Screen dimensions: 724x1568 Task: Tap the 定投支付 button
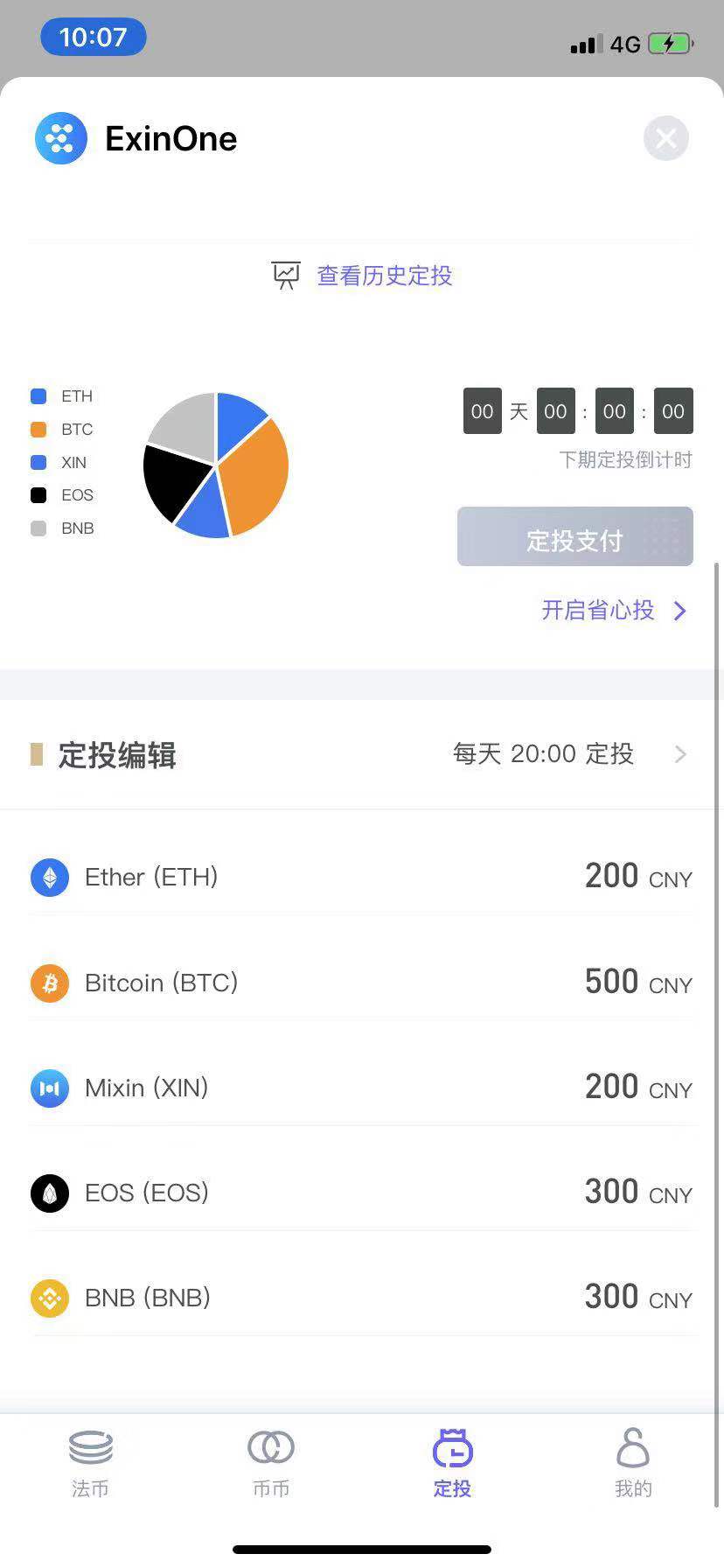click(x=574, y=537)
